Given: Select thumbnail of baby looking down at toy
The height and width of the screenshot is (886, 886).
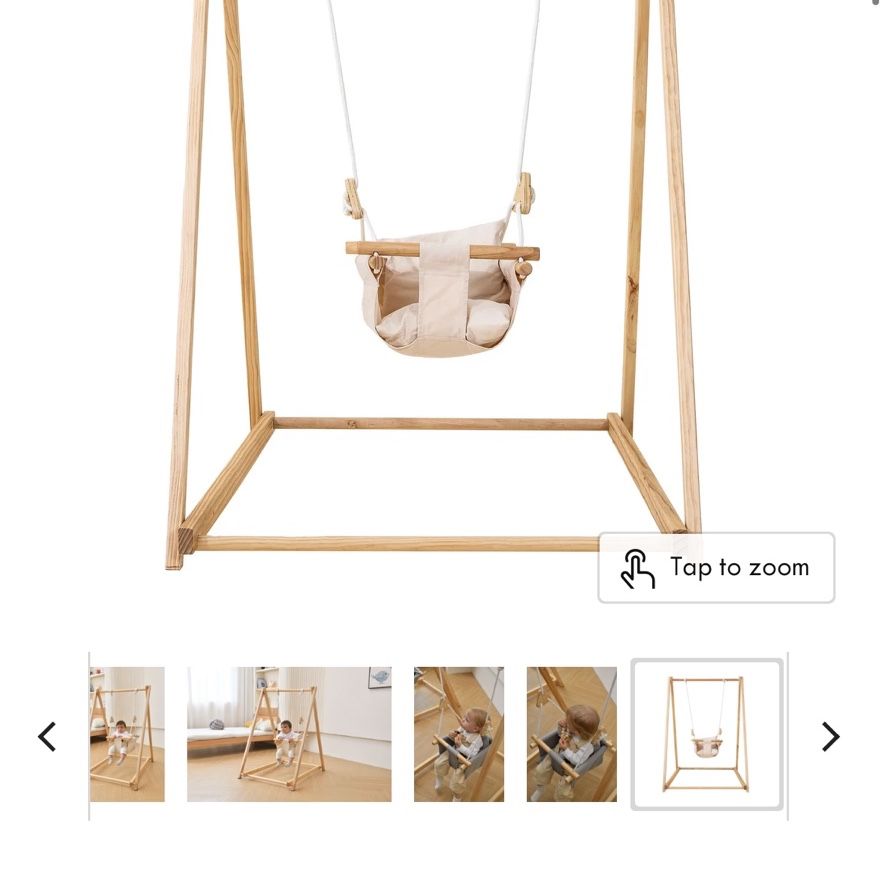Looking at the screenshot, I should click(572, 734).
